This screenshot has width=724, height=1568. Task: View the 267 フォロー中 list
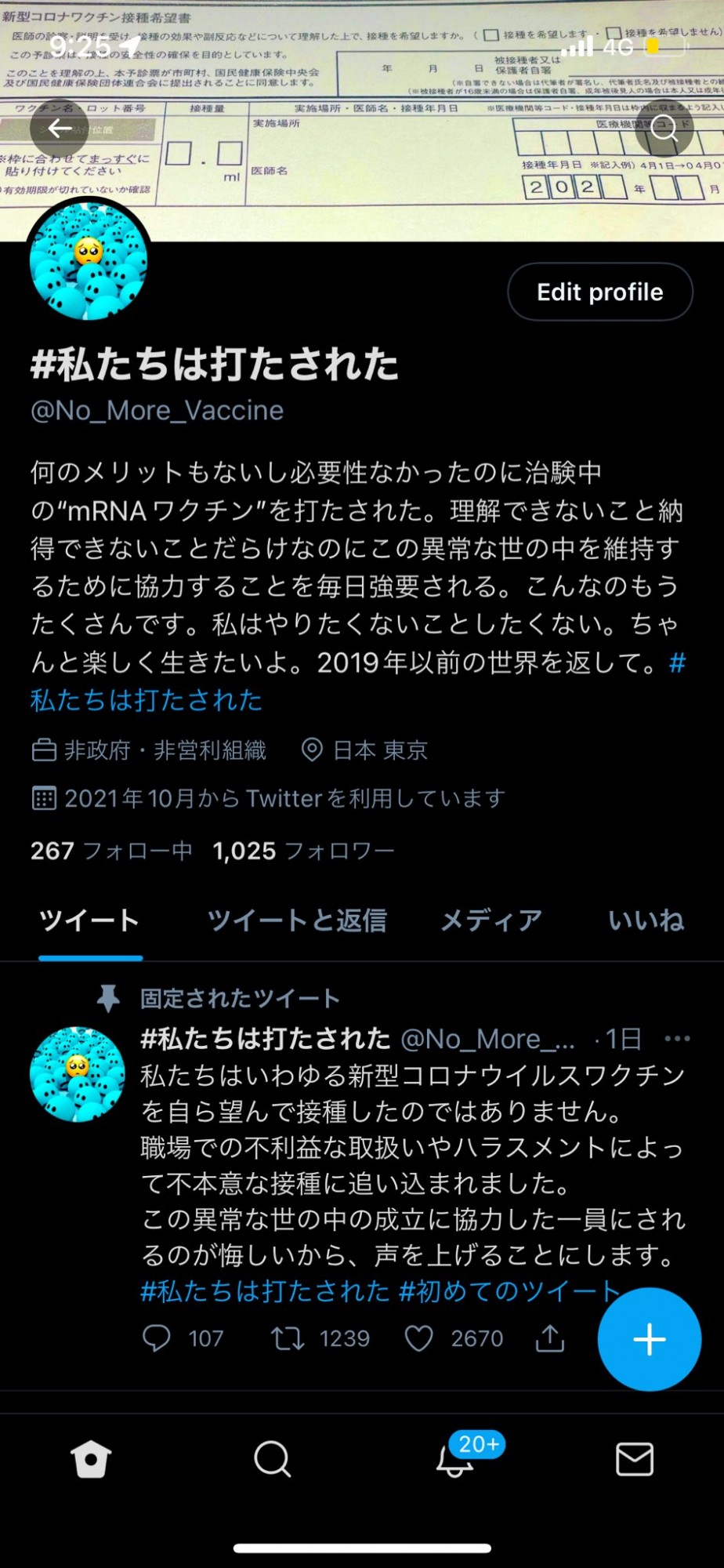(111, 851)
